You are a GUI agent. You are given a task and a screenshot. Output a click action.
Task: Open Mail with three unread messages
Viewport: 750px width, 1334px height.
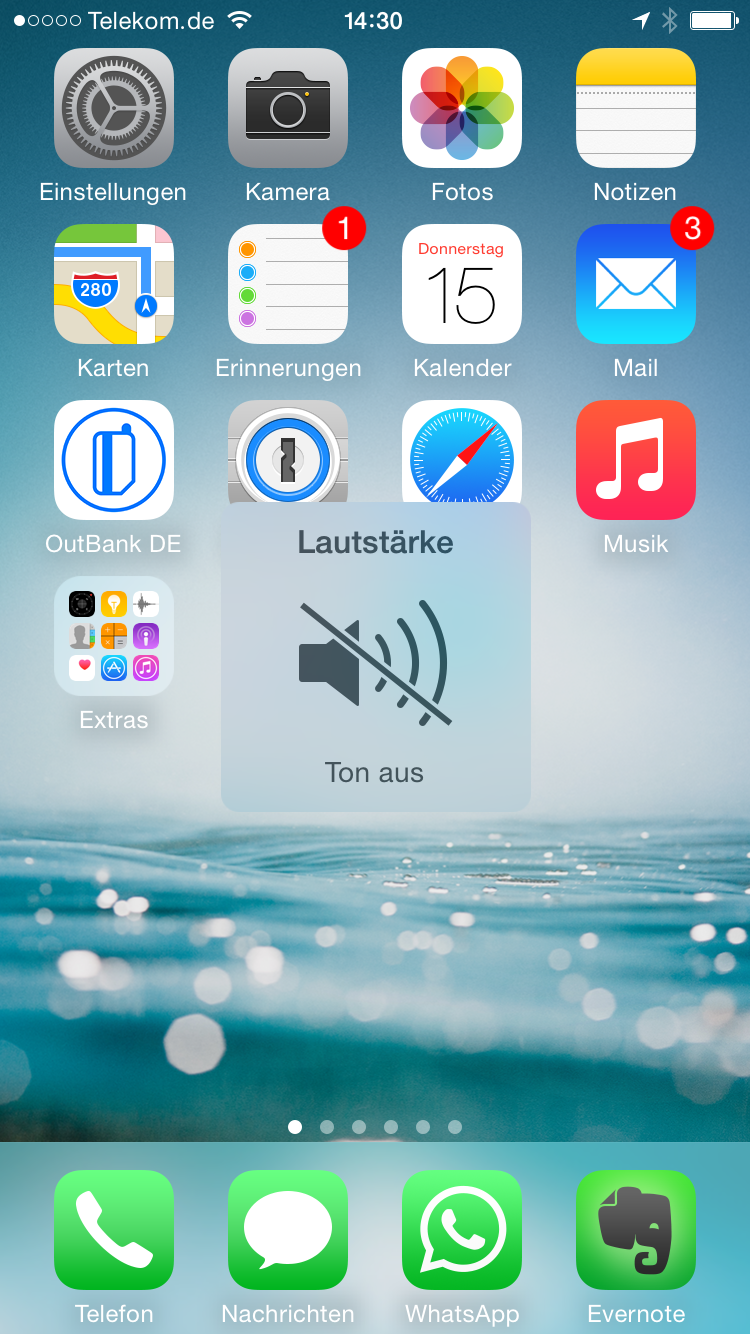(635, 284)
